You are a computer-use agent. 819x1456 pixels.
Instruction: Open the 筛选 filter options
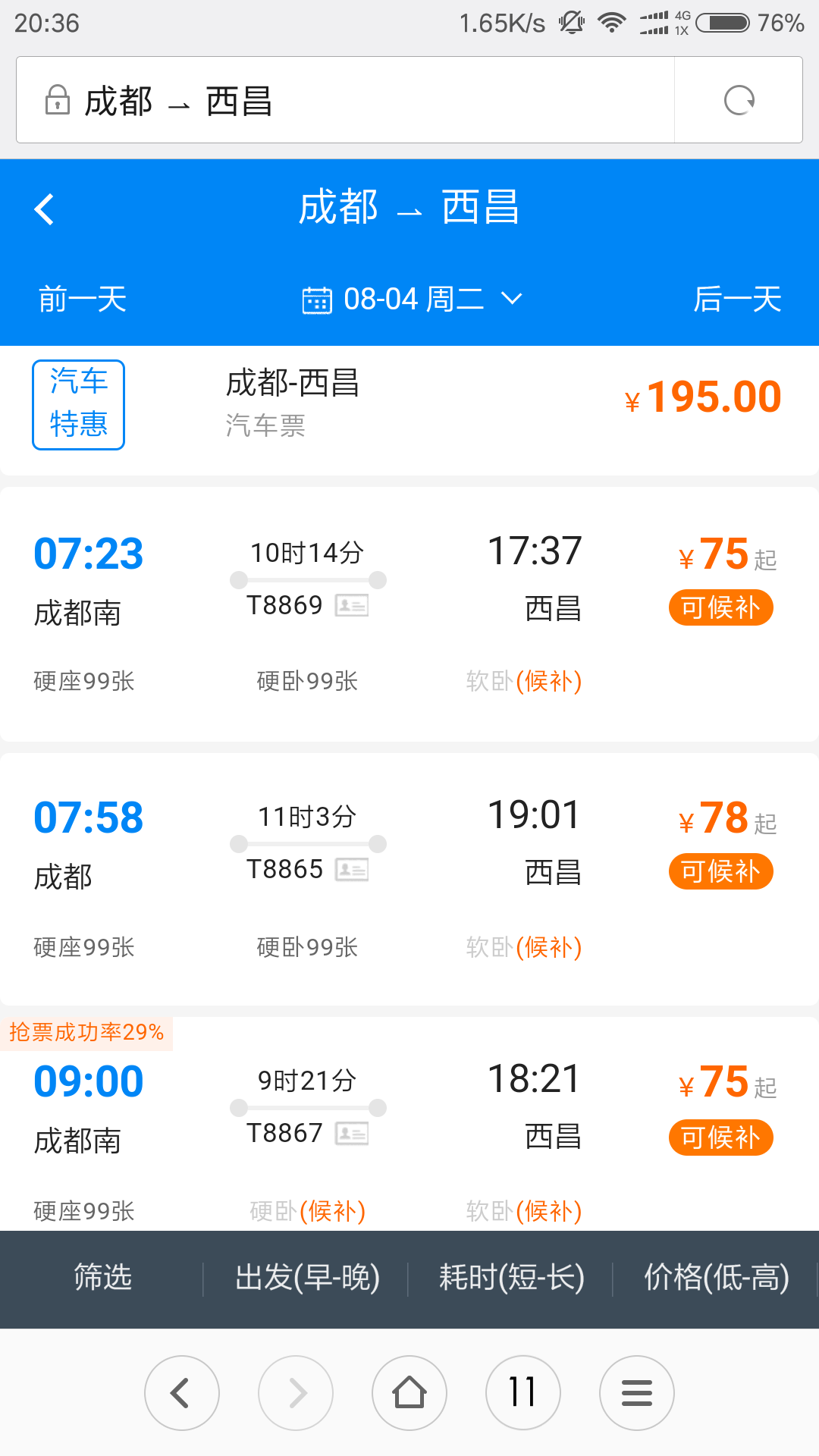pyautogui.click(x=102, y=1278)
